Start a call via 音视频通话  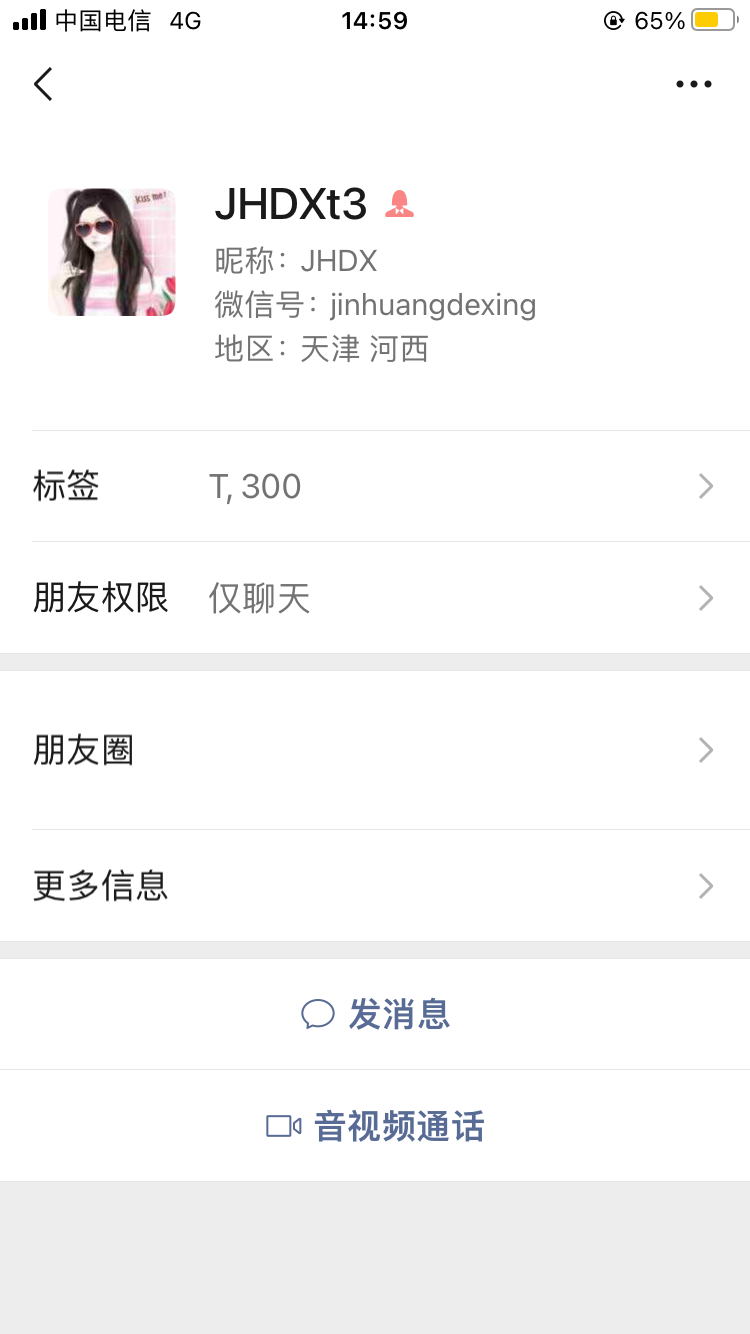(400, 1125)
